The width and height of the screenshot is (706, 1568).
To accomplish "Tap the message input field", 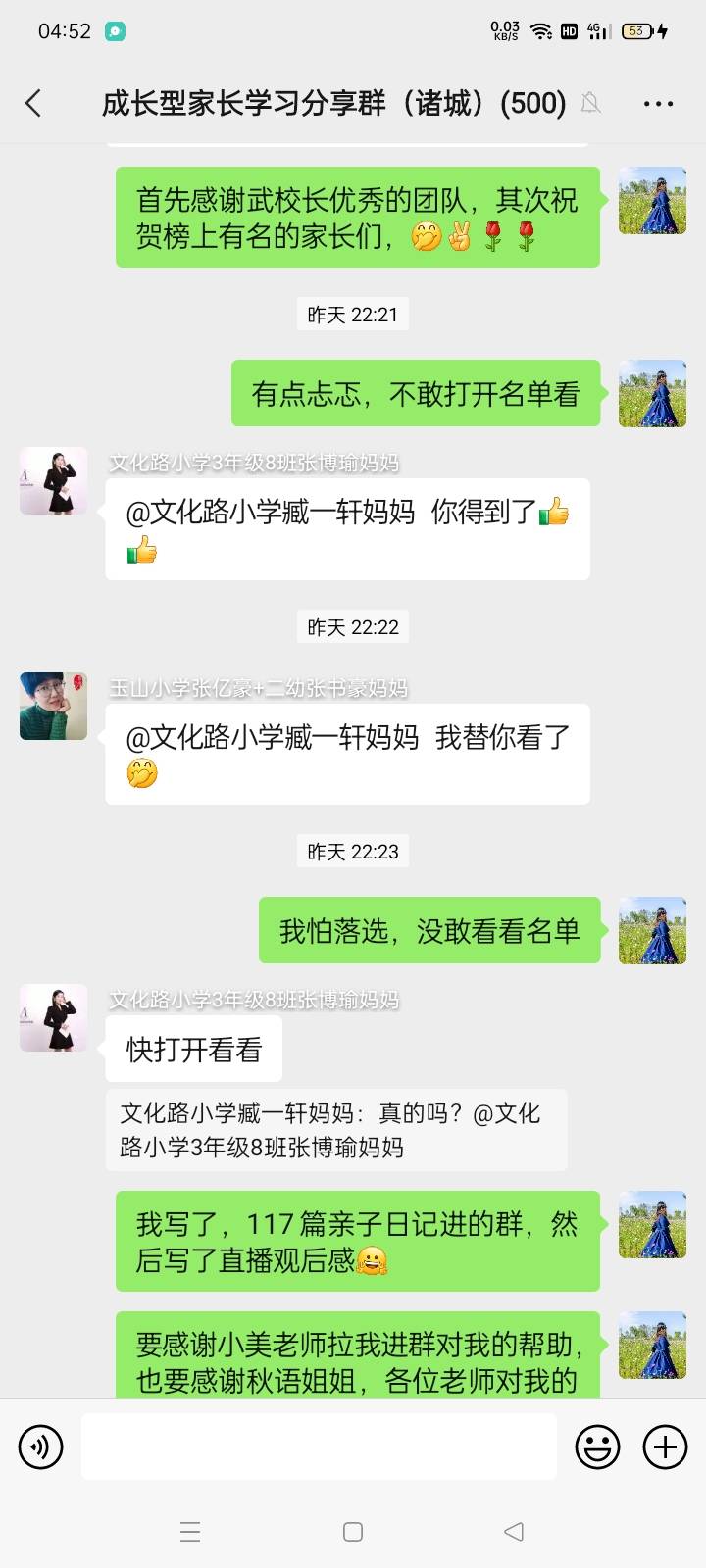I will click(x=319, y=1445).
